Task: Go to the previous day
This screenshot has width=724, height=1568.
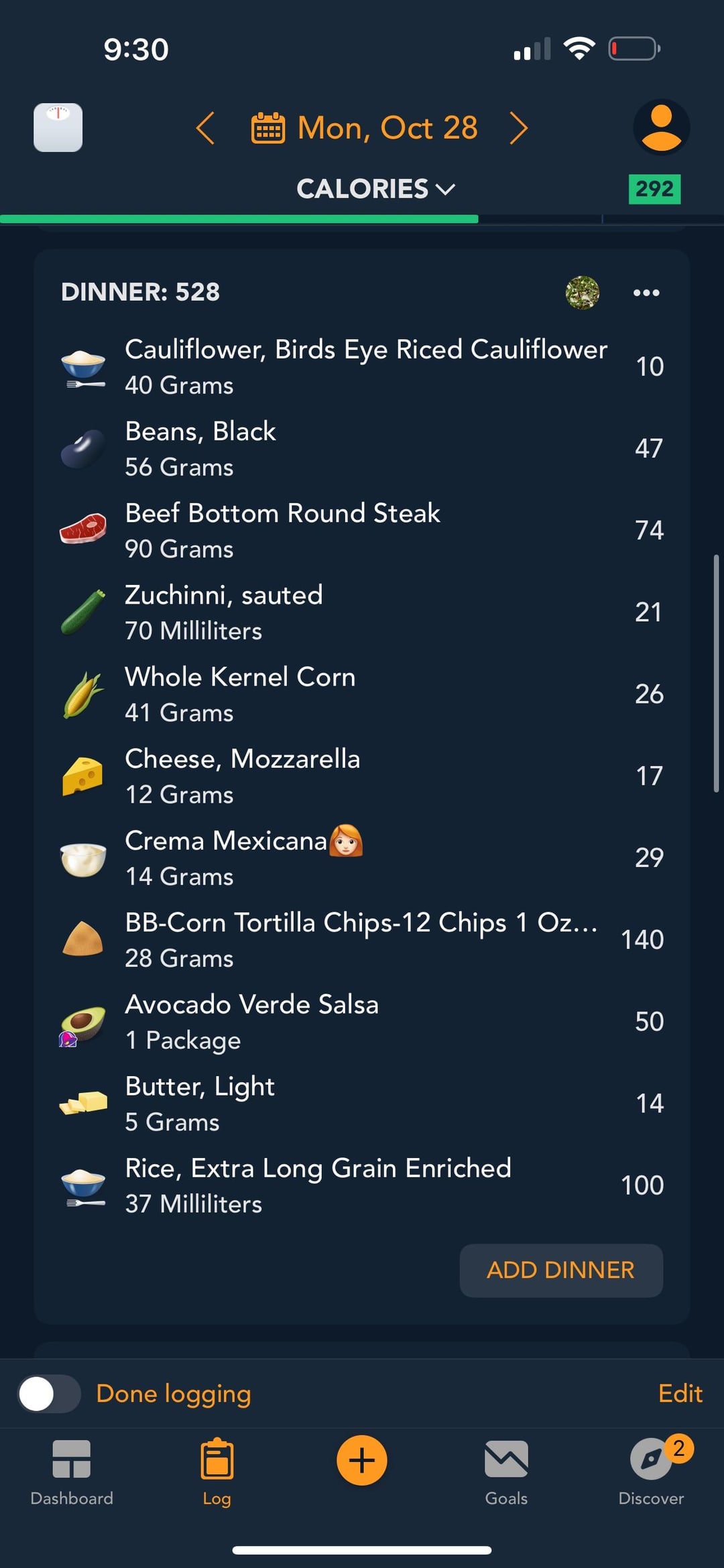Action: point(205,128)
